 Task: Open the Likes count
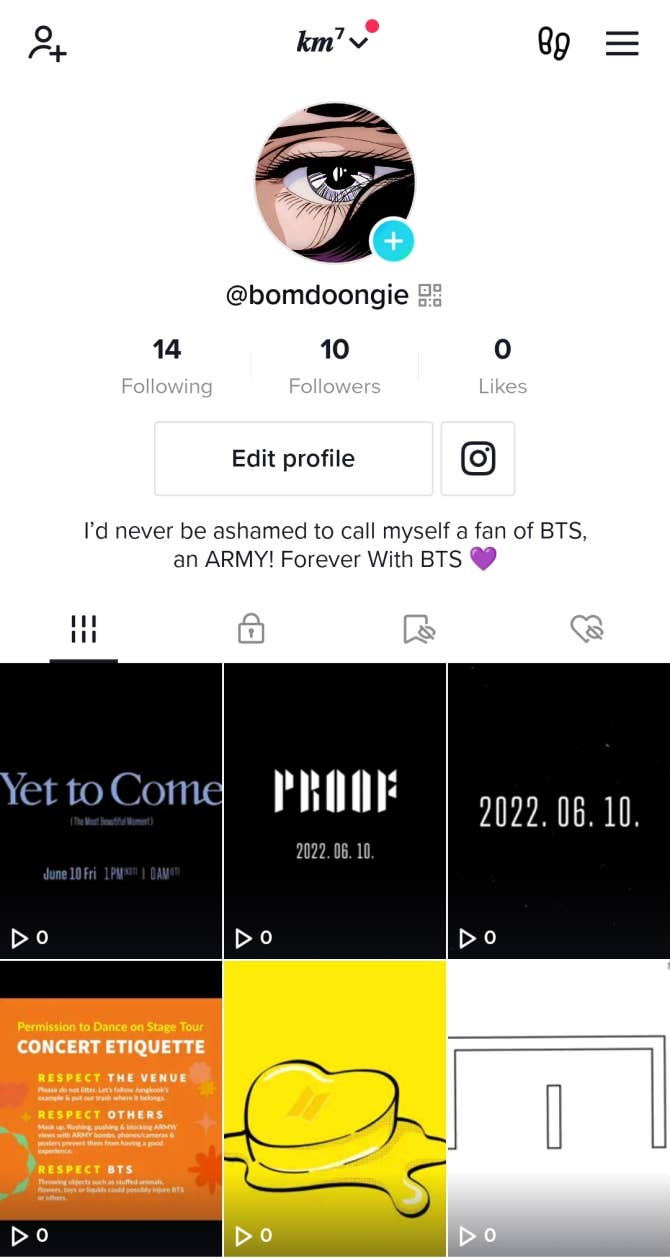point(502,366)
